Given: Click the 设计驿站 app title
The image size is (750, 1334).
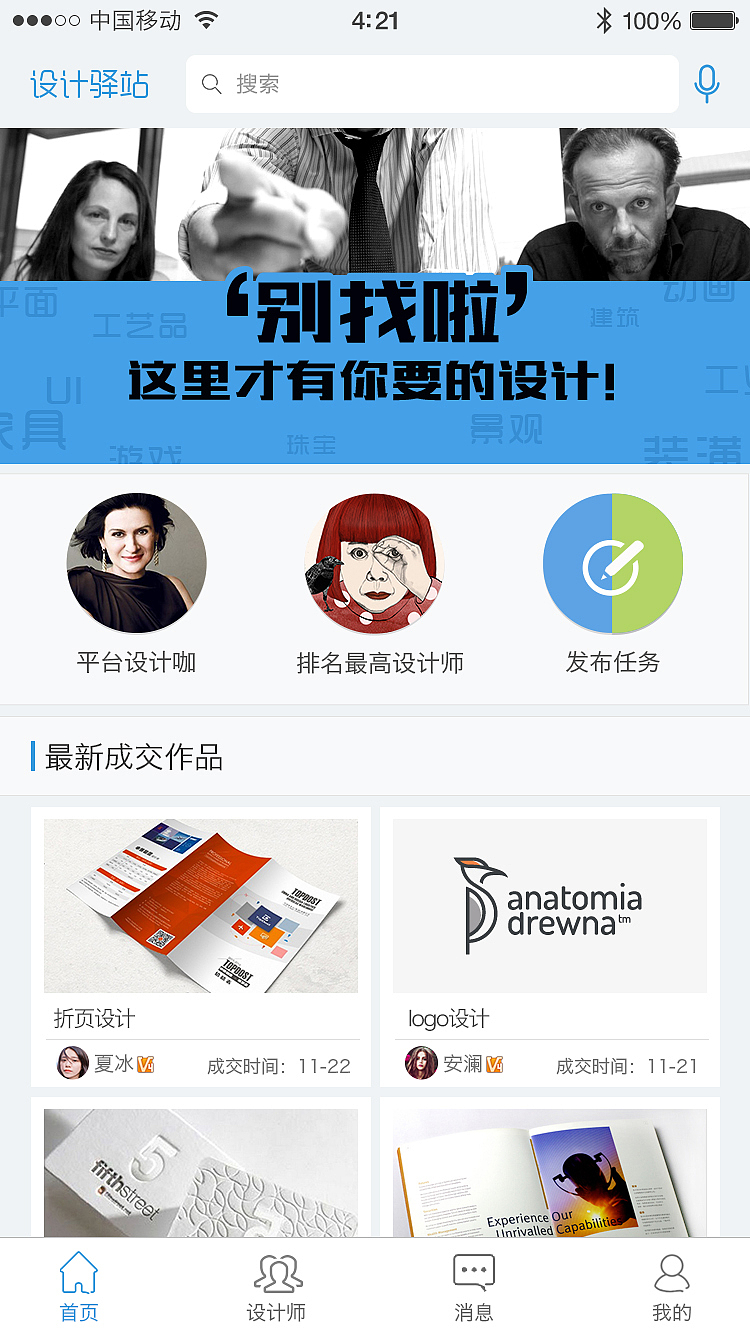Looking at the screenshot, I should click(x=89, y=84).
